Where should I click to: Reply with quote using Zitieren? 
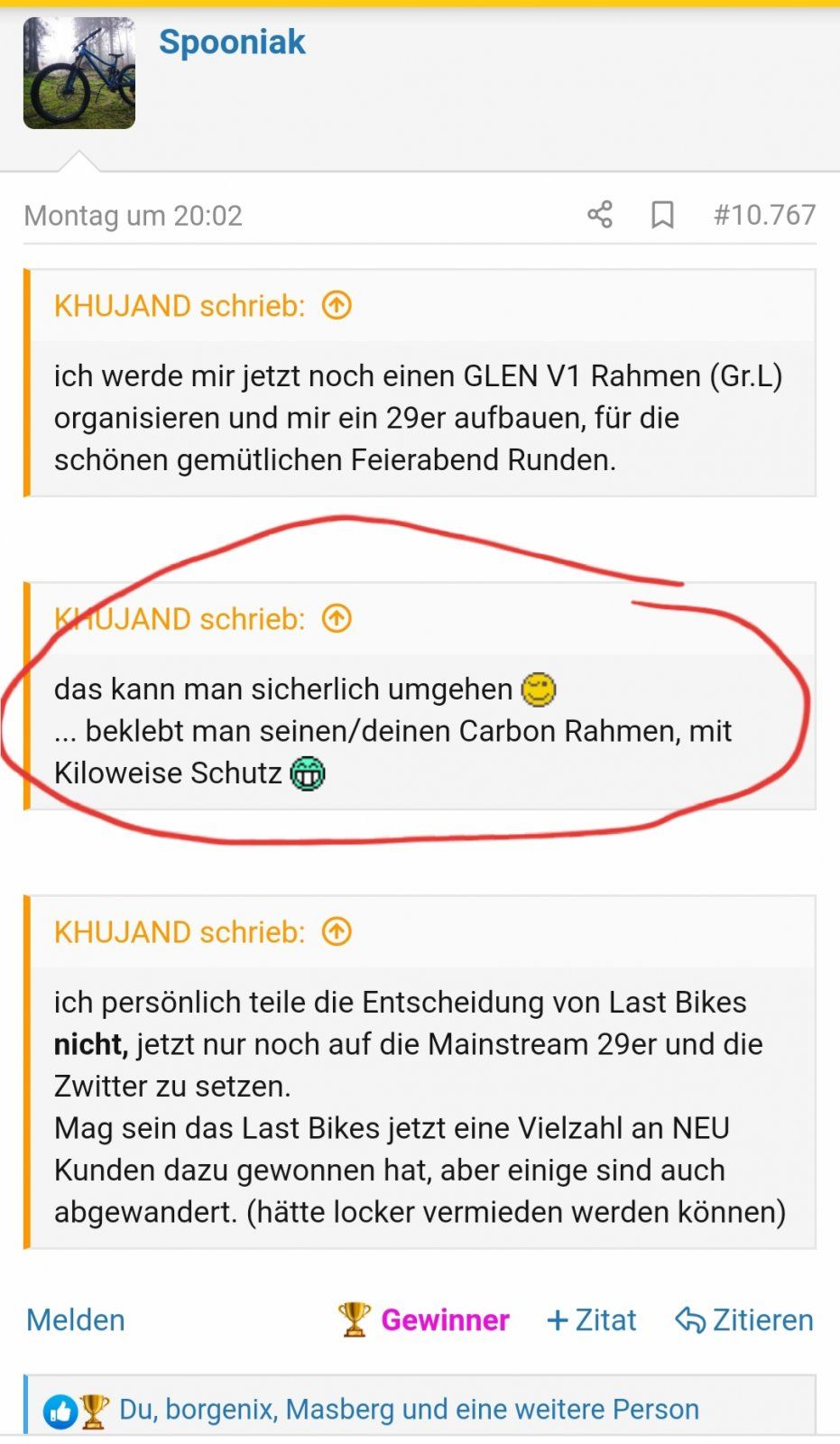[744, 1320]
